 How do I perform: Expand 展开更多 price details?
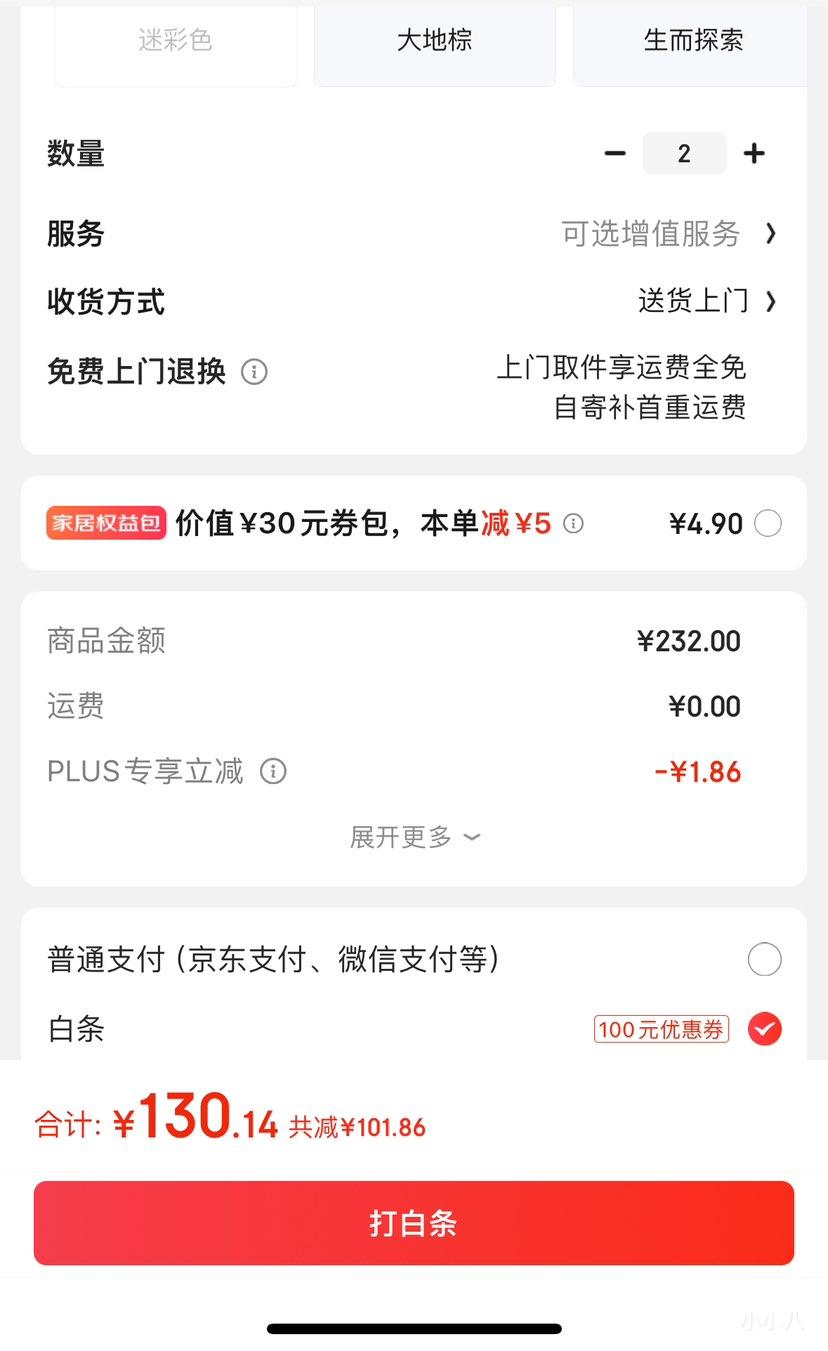pos(414,837)
